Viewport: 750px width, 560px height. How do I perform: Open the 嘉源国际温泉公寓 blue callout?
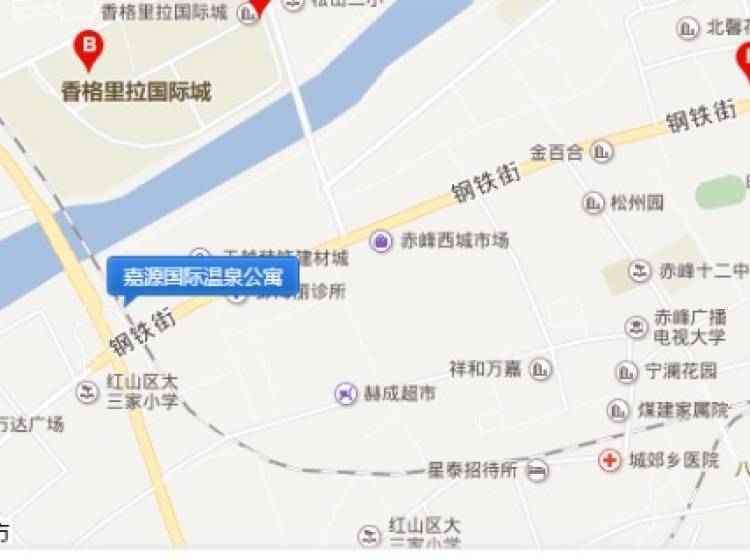pyautogui.click(x=202, y=277)
